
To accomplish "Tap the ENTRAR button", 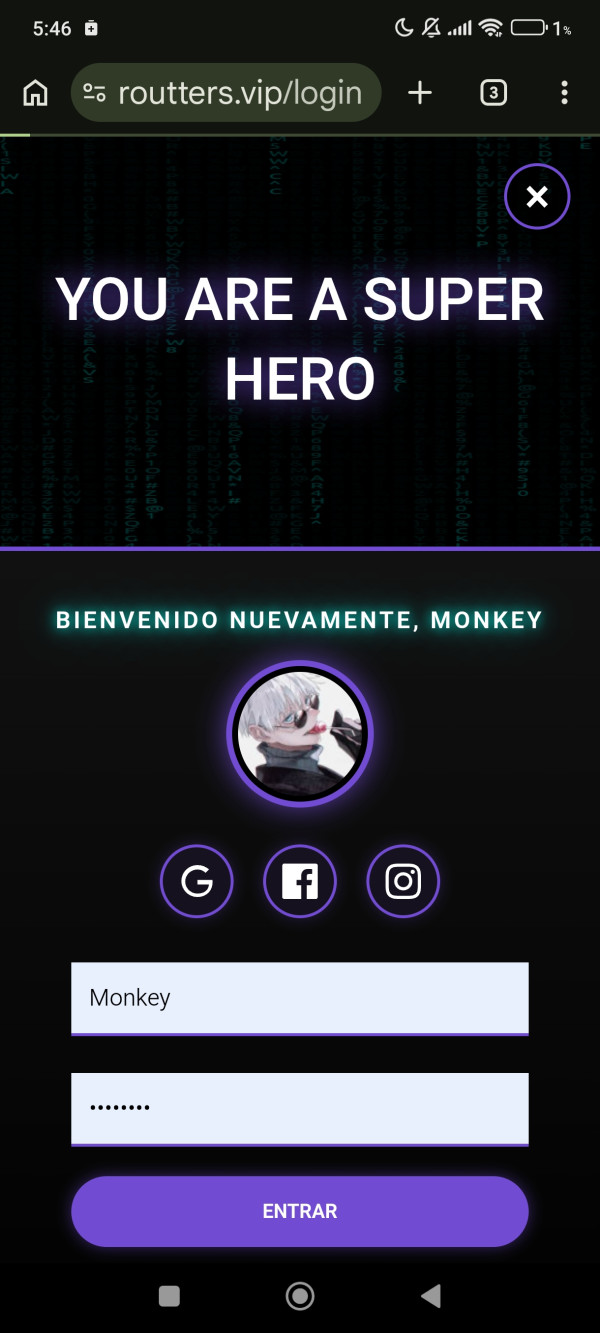I will [x=299, y=1211].
